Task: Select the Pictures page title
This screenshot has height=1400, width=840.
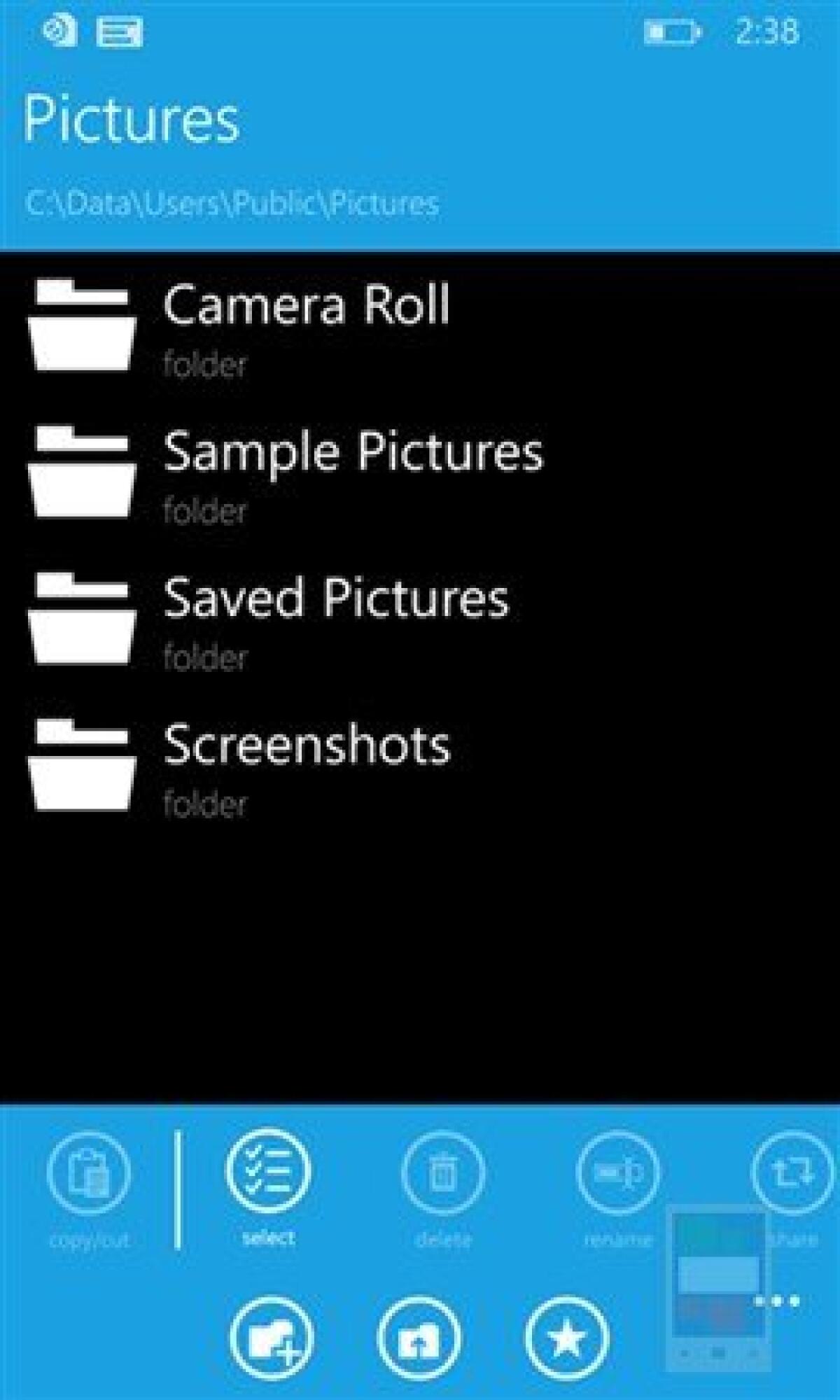Action: 133,120
